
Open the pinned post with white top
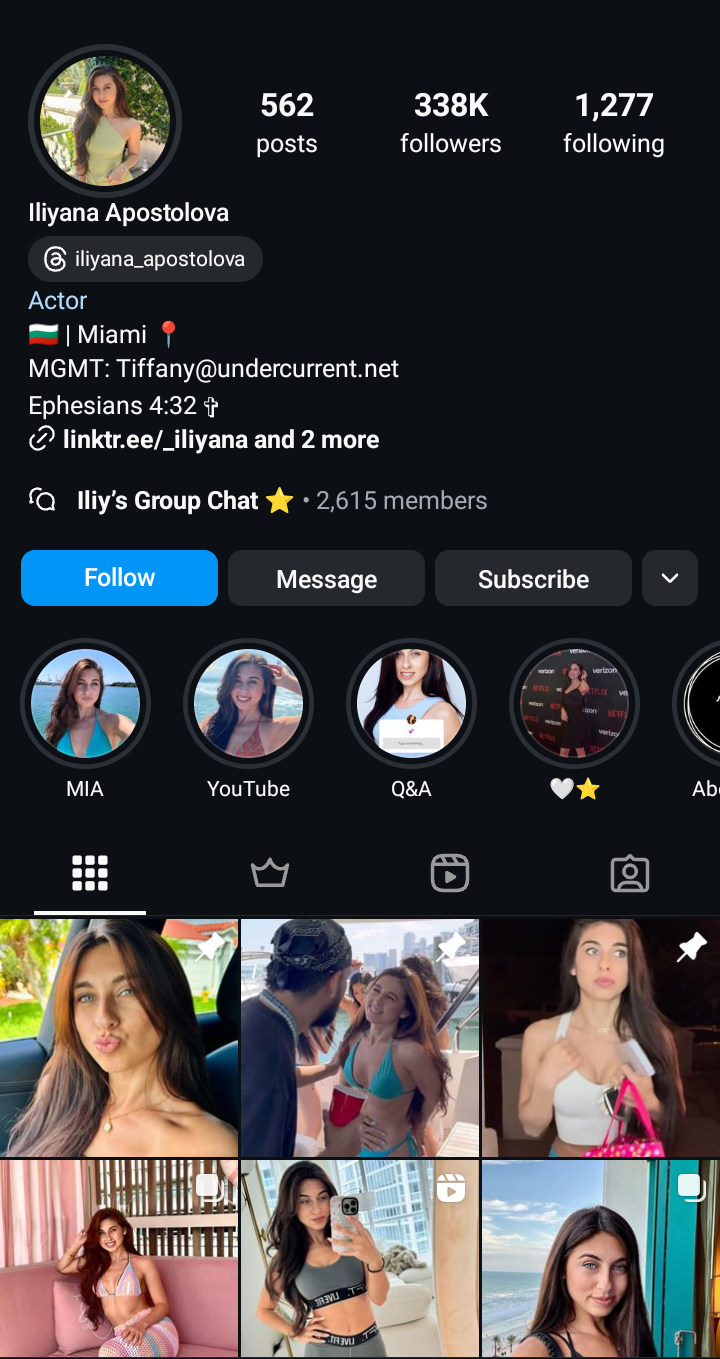[x=600, y=1038]
